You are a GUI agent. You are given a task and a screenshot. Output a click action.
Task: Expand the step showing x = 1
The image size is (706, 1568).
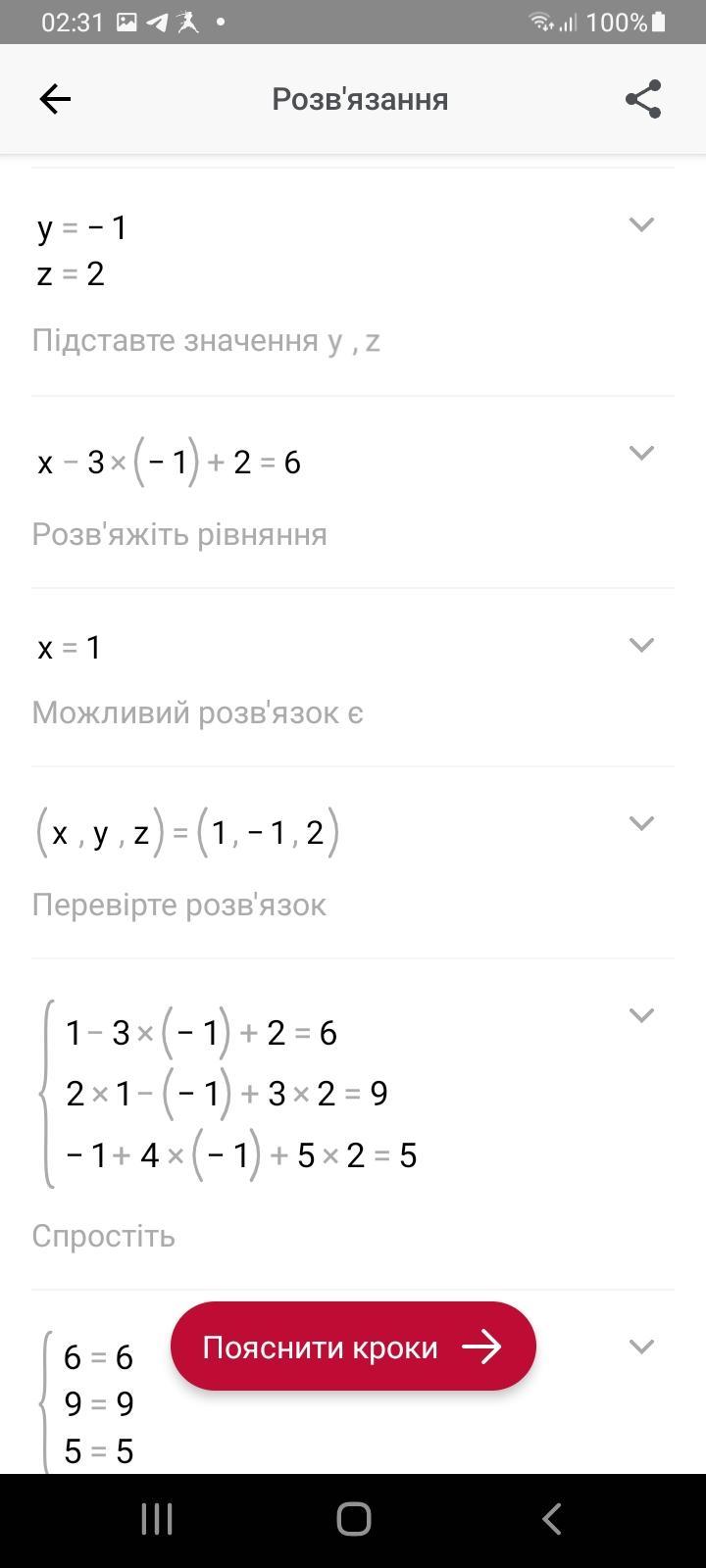click(x=641, y=645)
